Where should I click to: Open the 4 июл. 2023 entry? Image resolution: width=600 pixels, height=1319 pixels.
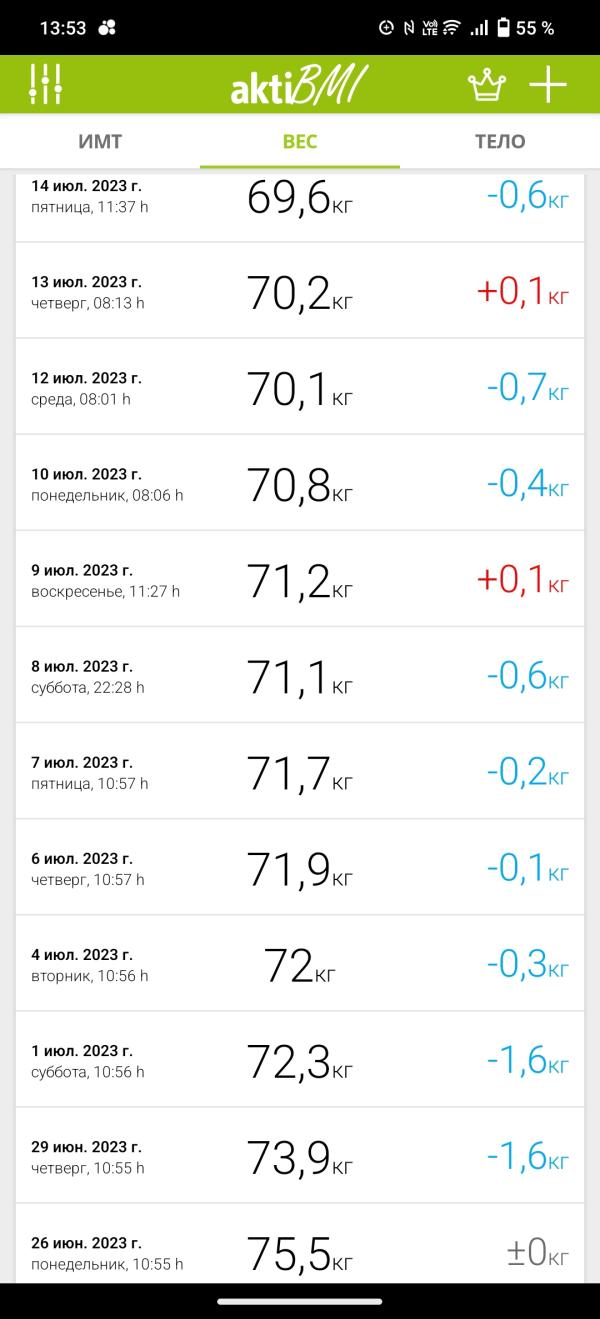(300, 963)
